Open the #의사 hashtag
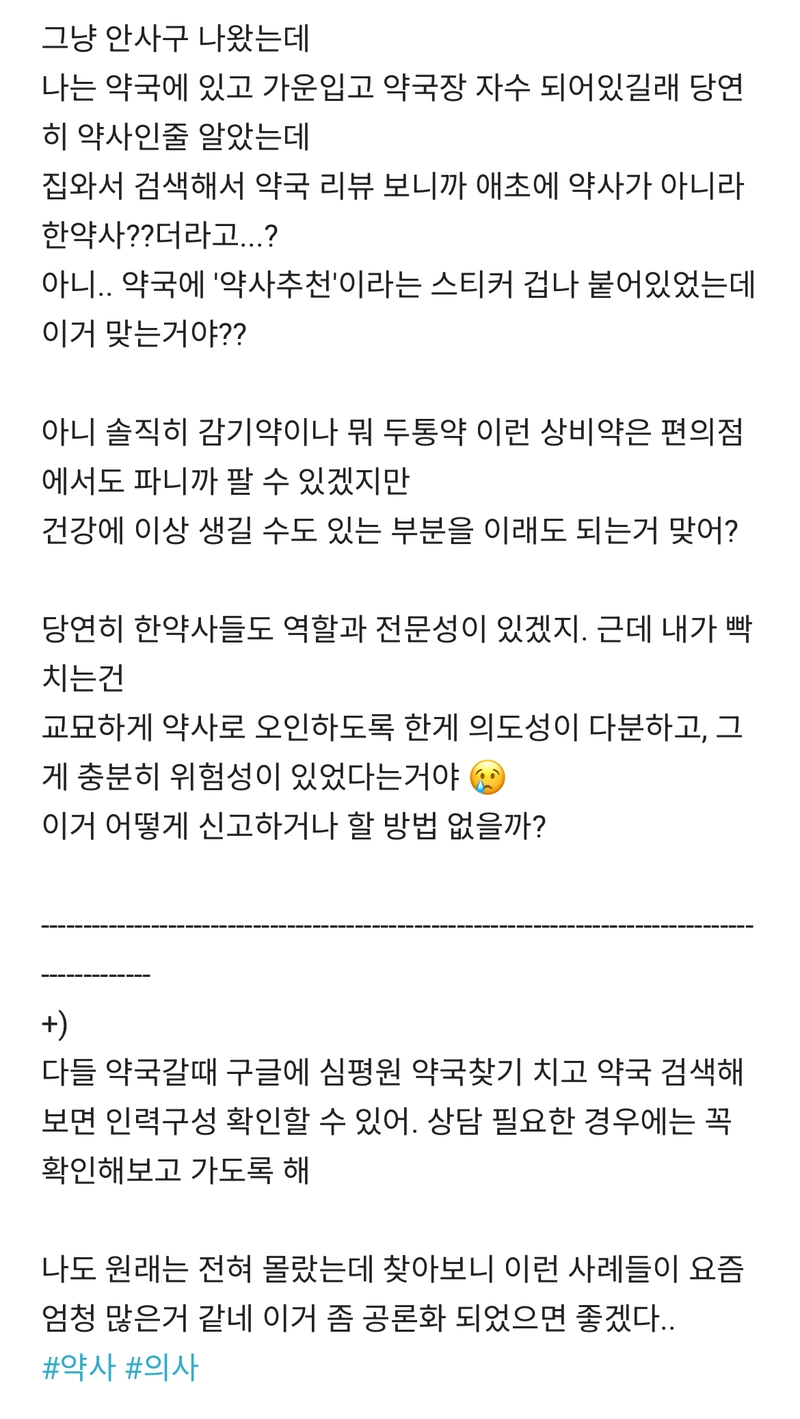 coord(162,1367)
